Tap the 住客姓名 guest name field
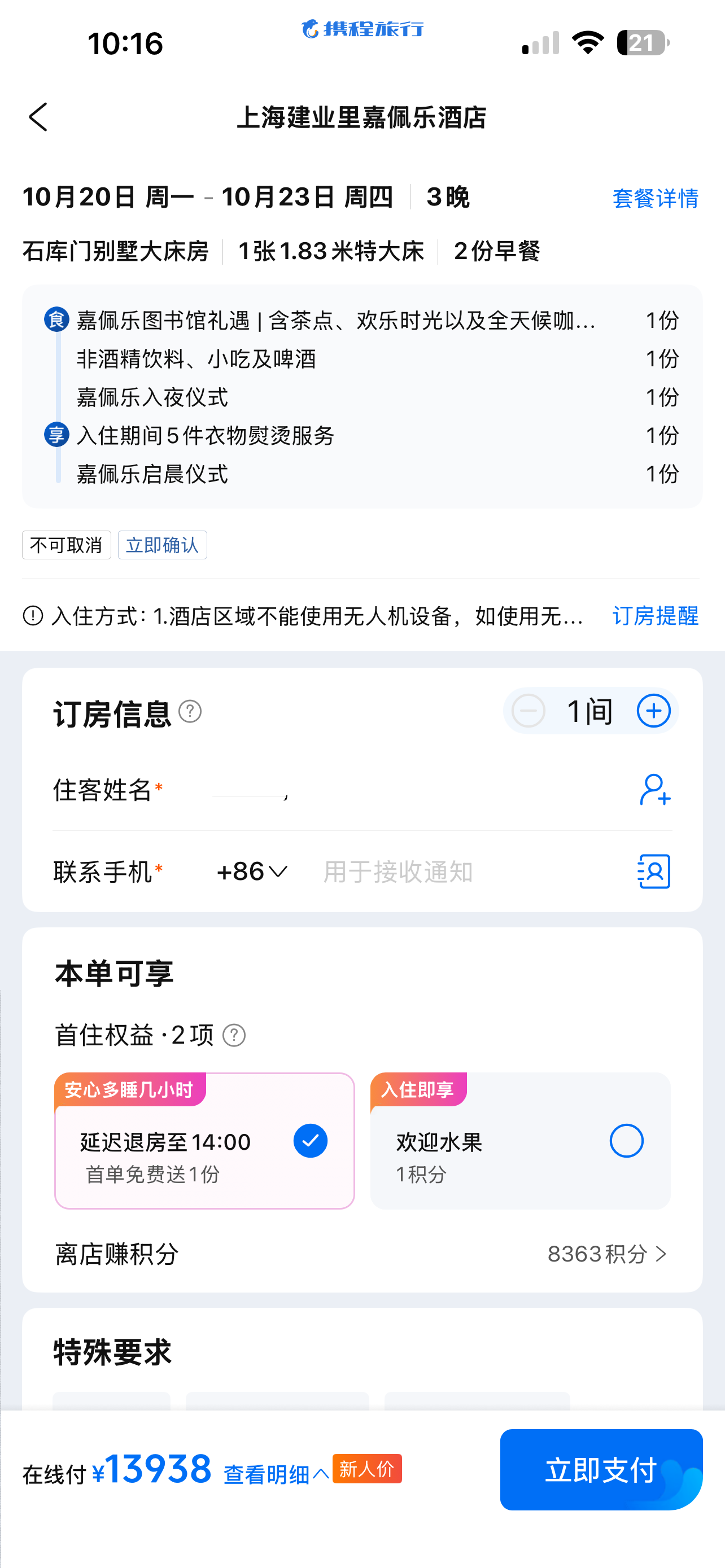Viewport: 725px width, 1568px height. [390, 790]
